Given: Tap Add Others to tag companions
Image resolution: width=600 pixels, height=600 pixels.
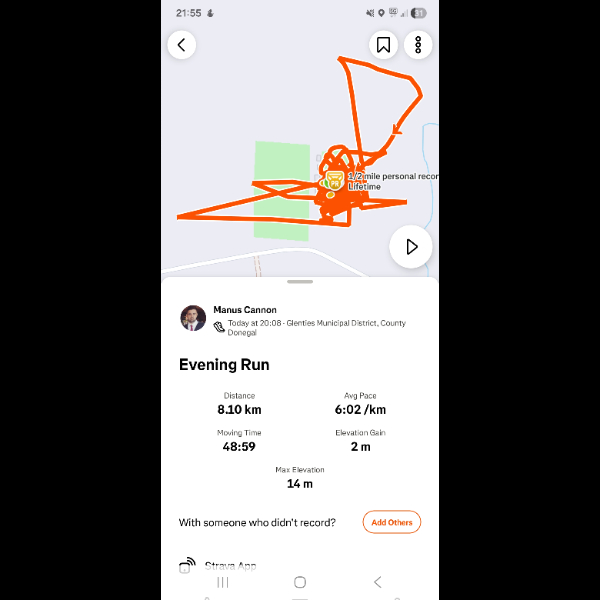Looking at the screenshot, I should 391,522.
